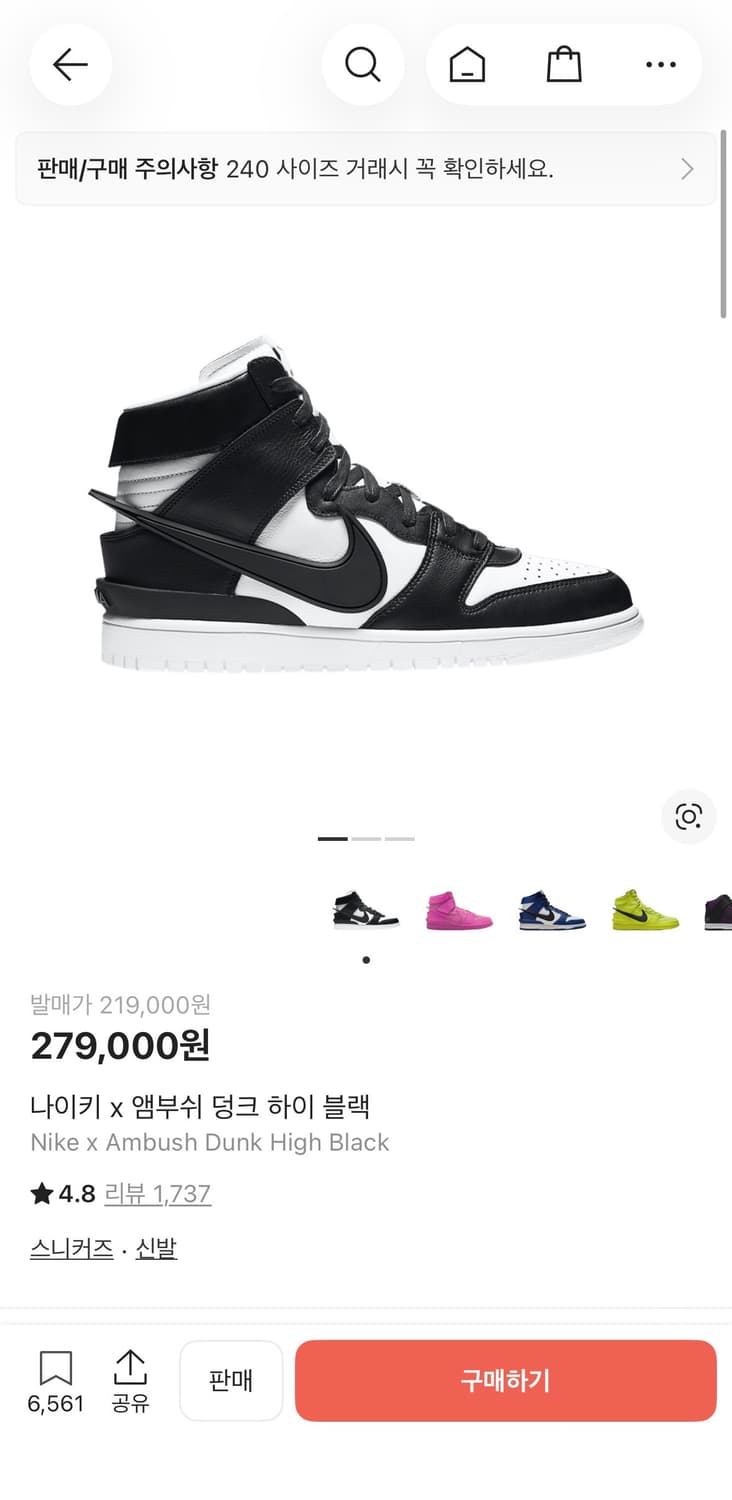Open the 스니커즈 category link
Viewport: 732px width, 1500px height.
point(70,1248)
